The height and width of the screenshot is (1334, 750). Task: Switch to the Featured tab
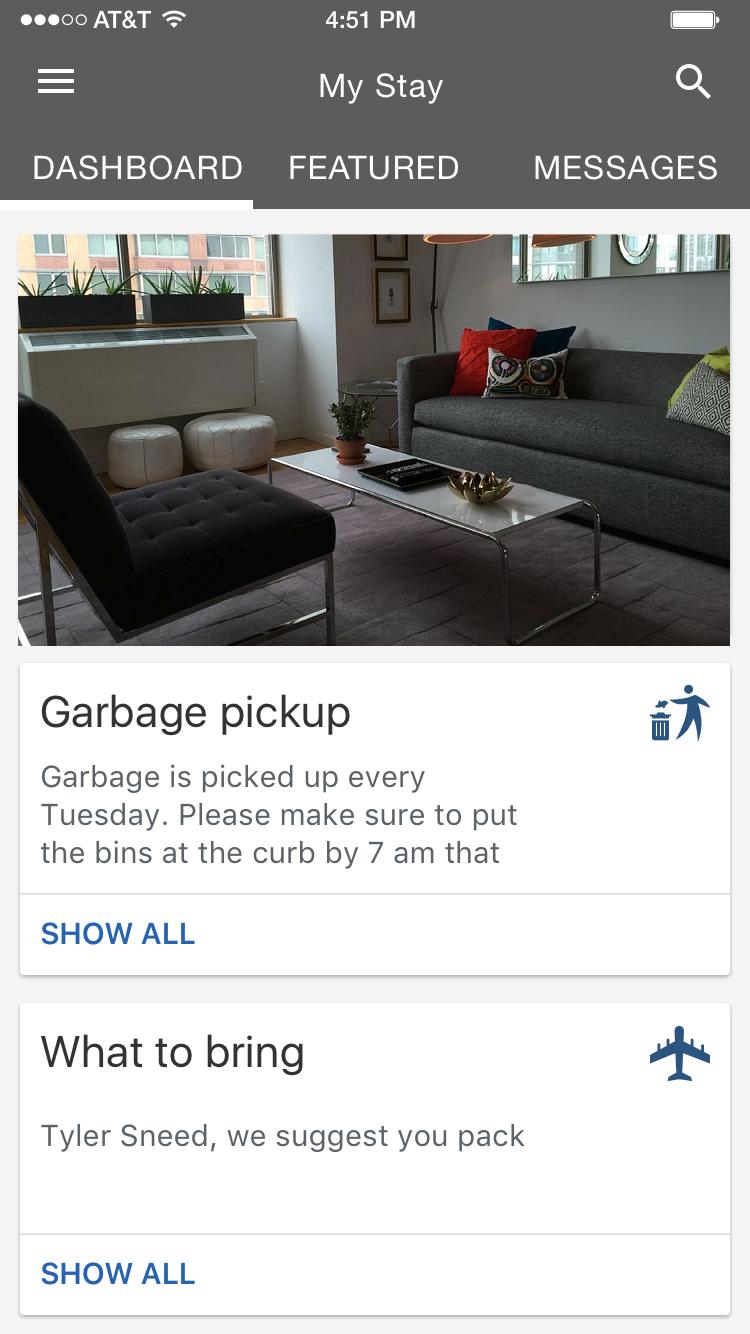pos(373,167)
